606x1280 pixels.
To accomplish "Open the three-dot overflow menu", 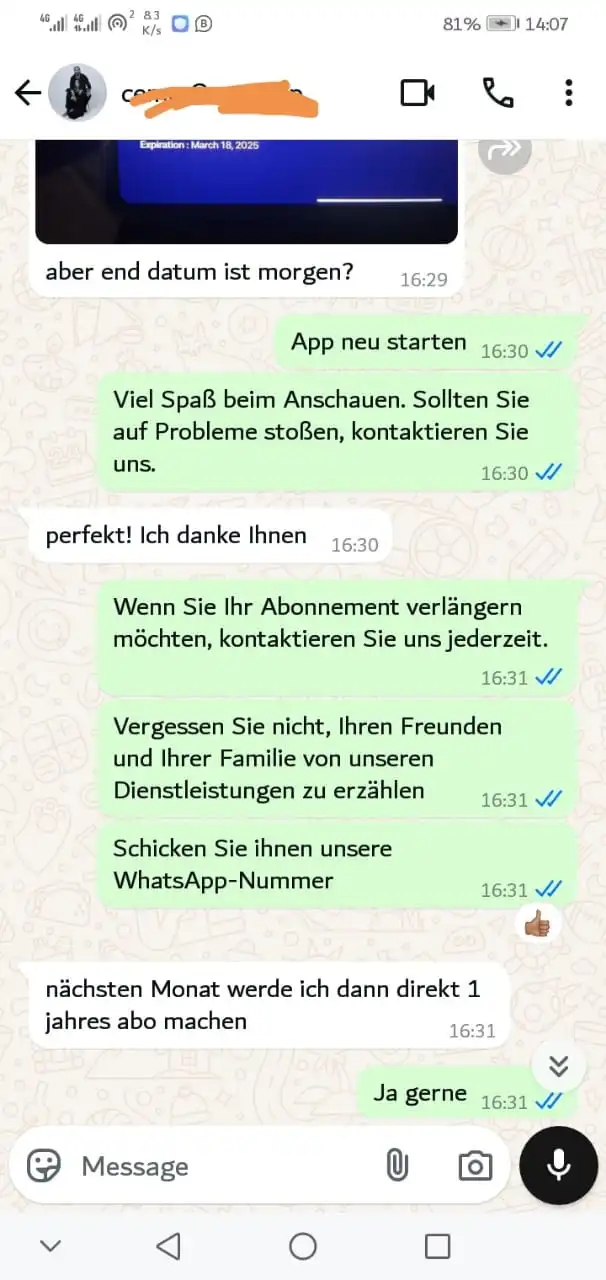I will tap(568, 93).
